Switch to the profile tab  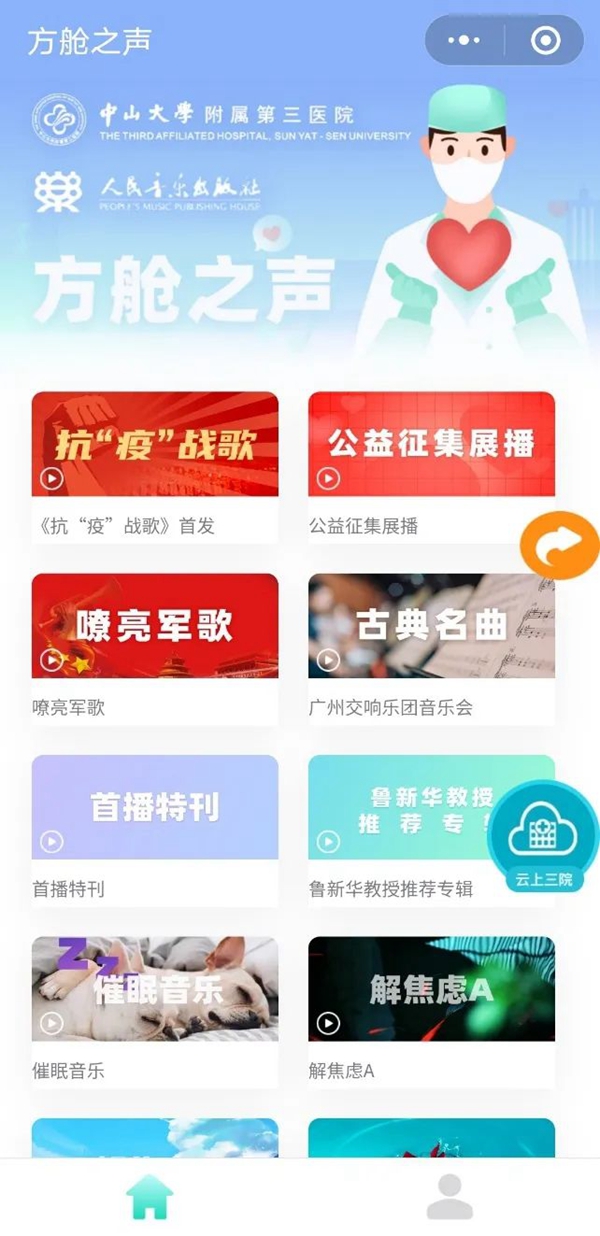[450, 1197]
